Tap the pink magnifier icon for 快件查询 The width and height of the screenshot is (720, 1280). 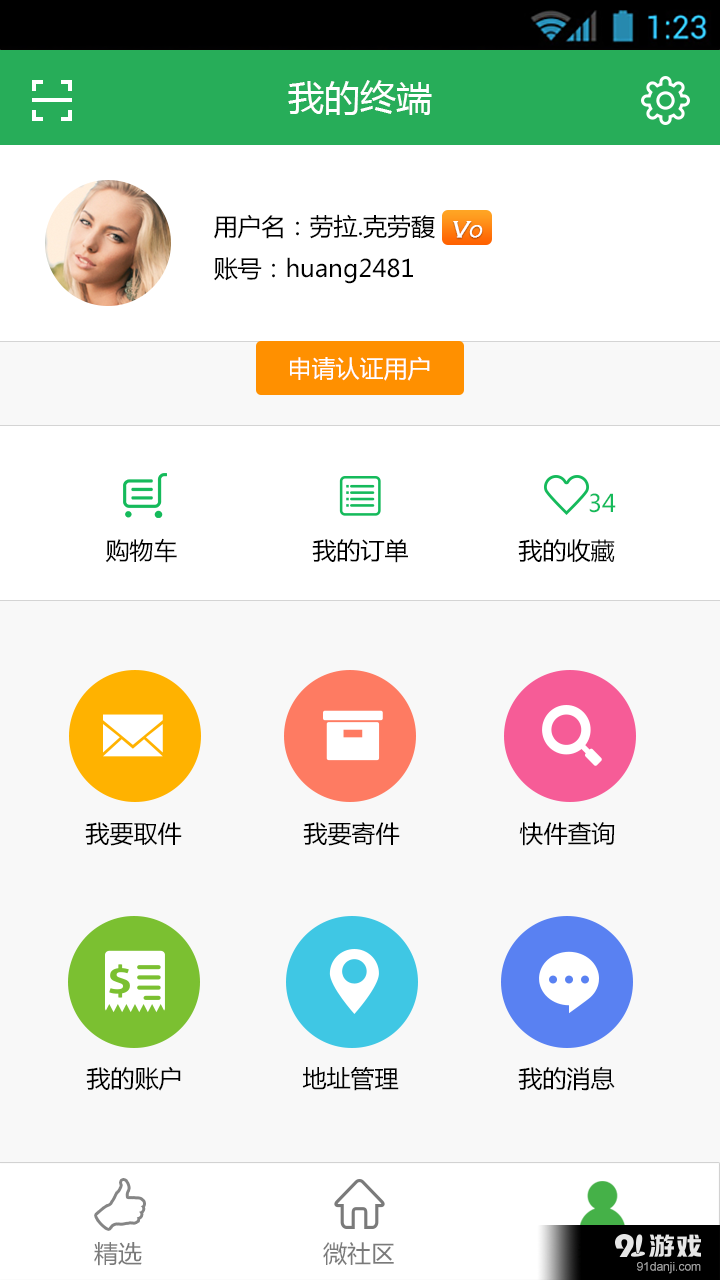(x=568, y=735)
